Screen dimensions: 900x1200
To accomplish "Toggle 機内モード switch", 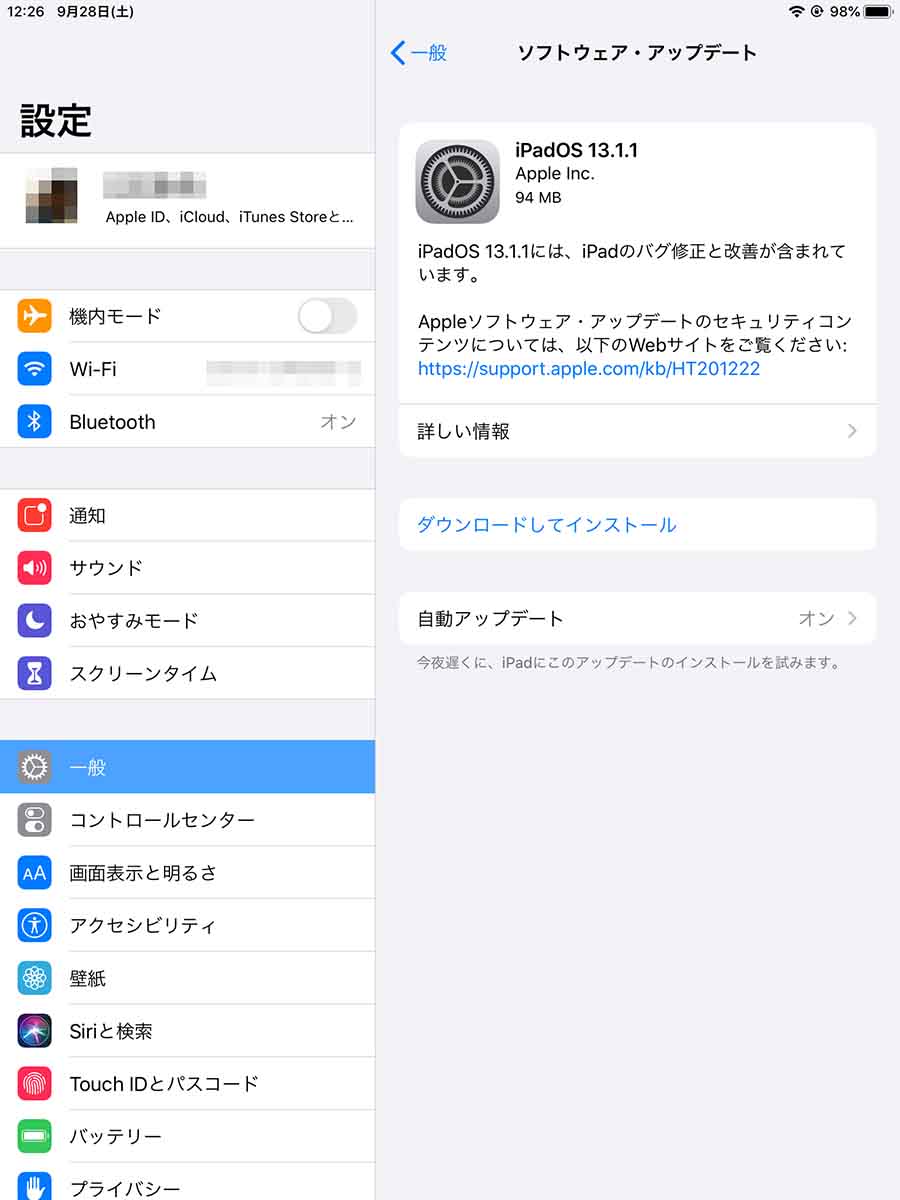I will point(327,316).
